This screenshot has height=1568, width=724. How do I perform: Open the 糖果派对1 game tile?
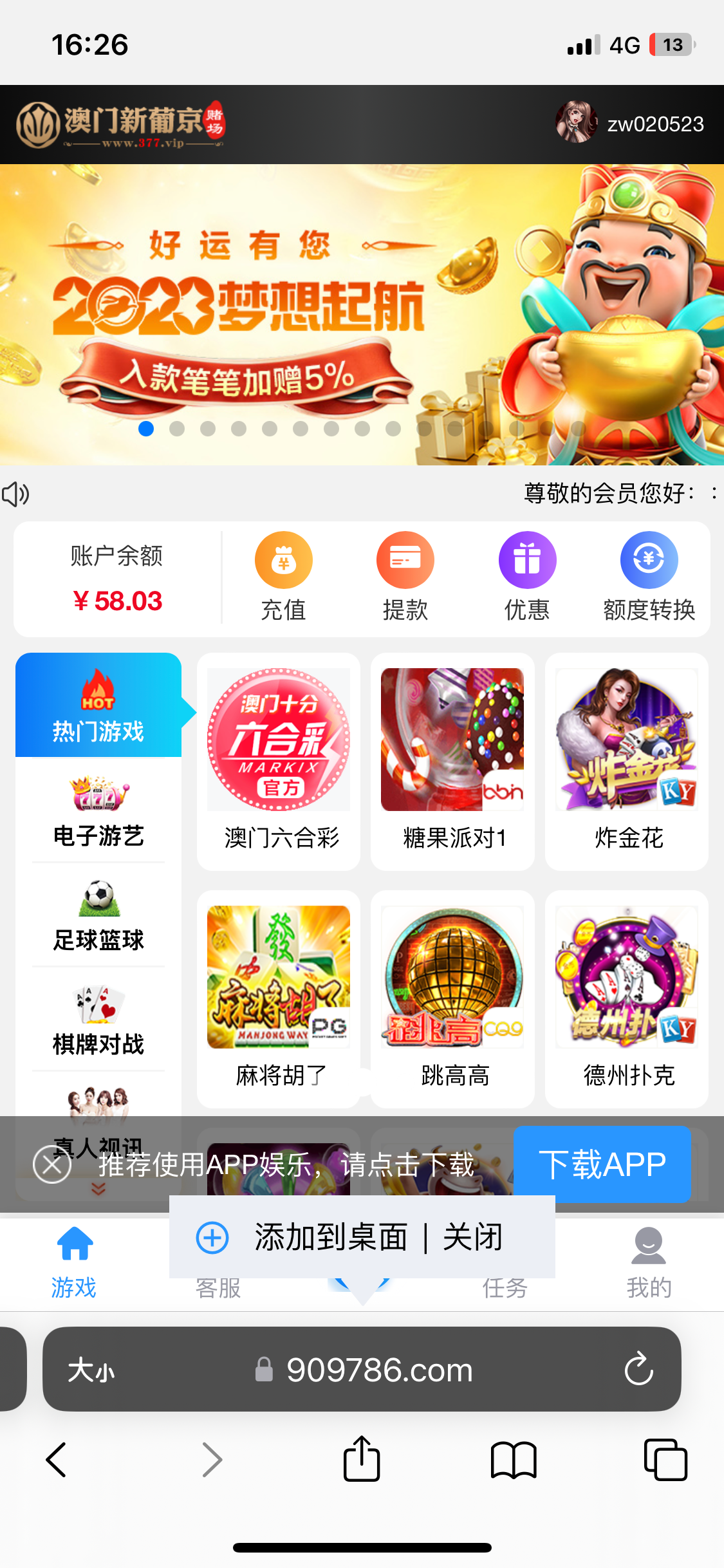[x=452, y=761]
